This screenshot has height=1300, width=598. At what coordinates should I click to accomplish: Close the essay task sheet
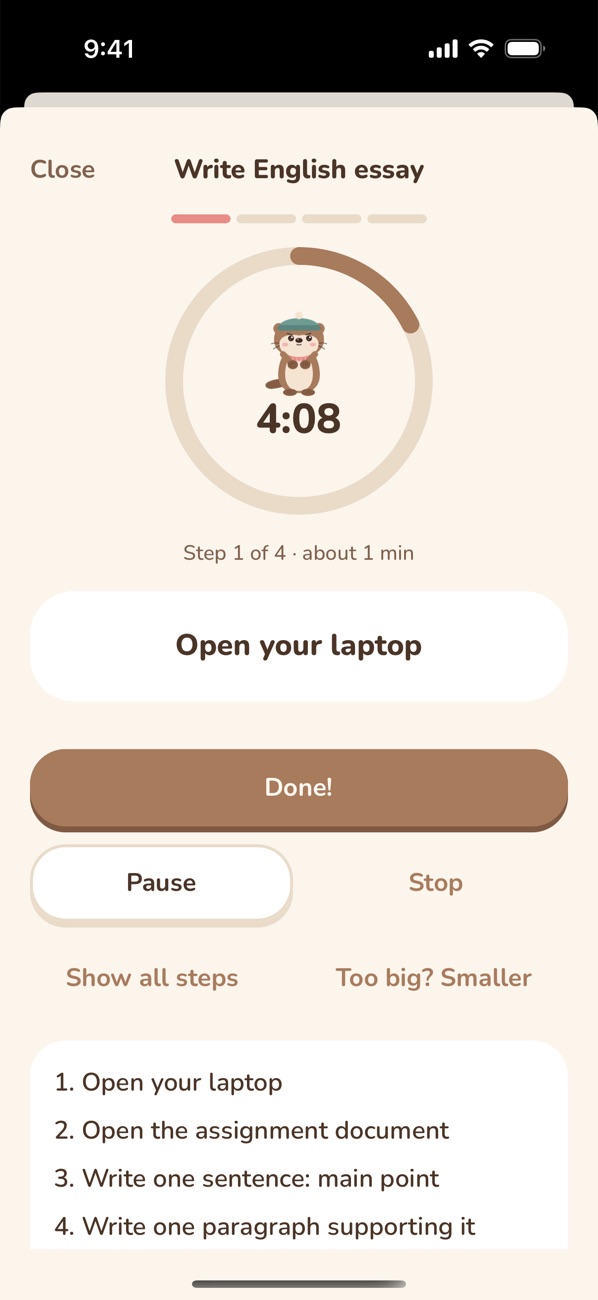tap(63, 170)
